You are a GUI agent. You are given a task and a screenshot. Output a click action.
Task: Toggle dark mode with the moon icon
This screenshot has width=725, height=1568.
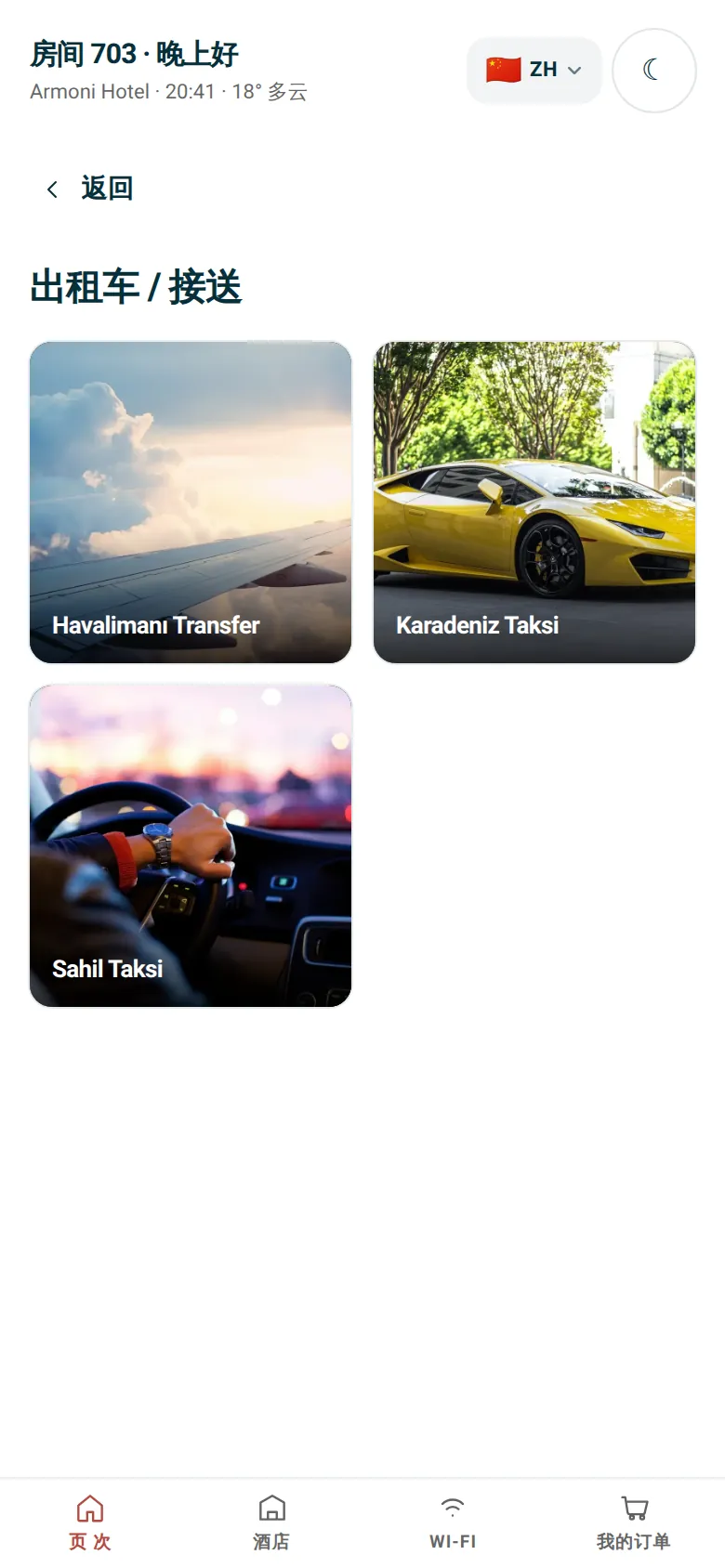click(654, 71)
